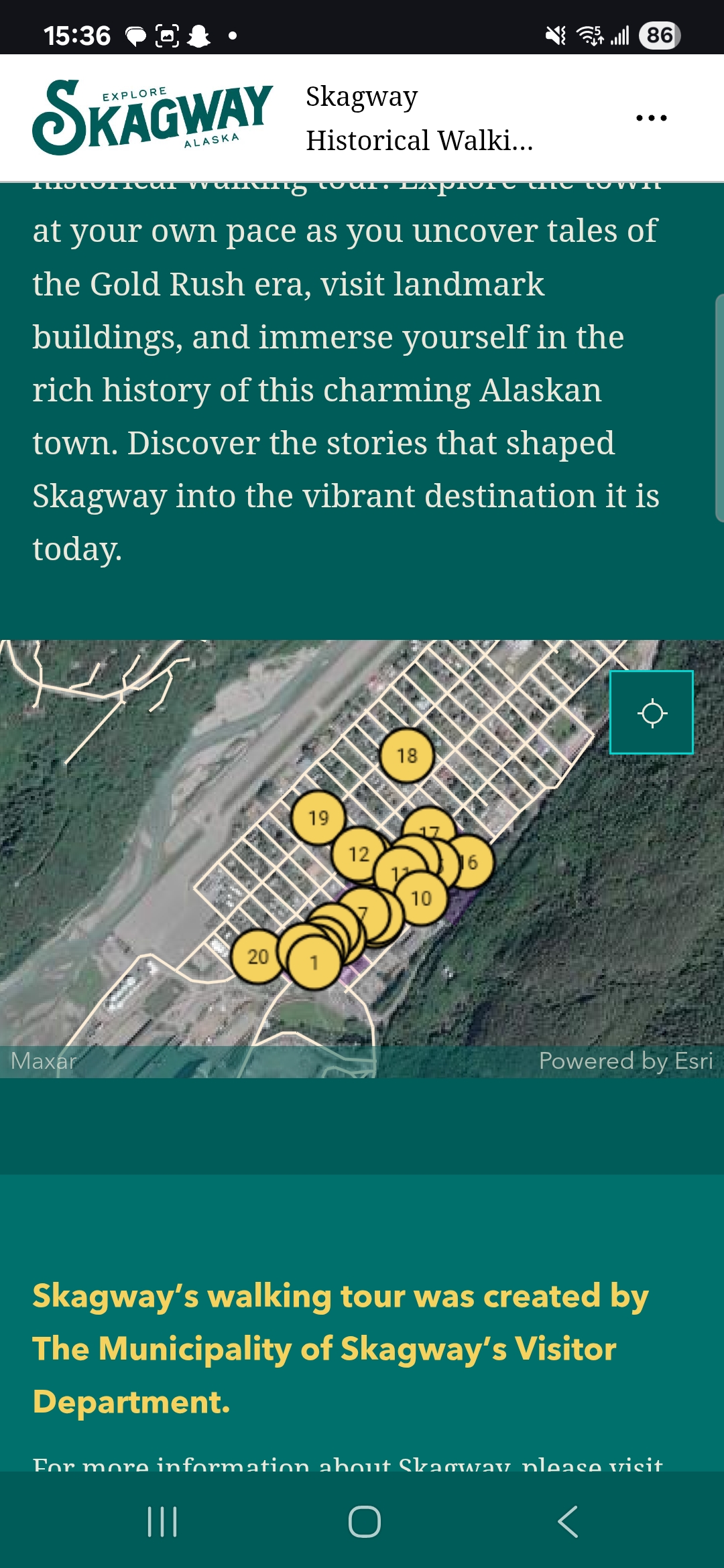
Task: Choose map marker 10
Action: pyautogui.click(x=421, y=899)
